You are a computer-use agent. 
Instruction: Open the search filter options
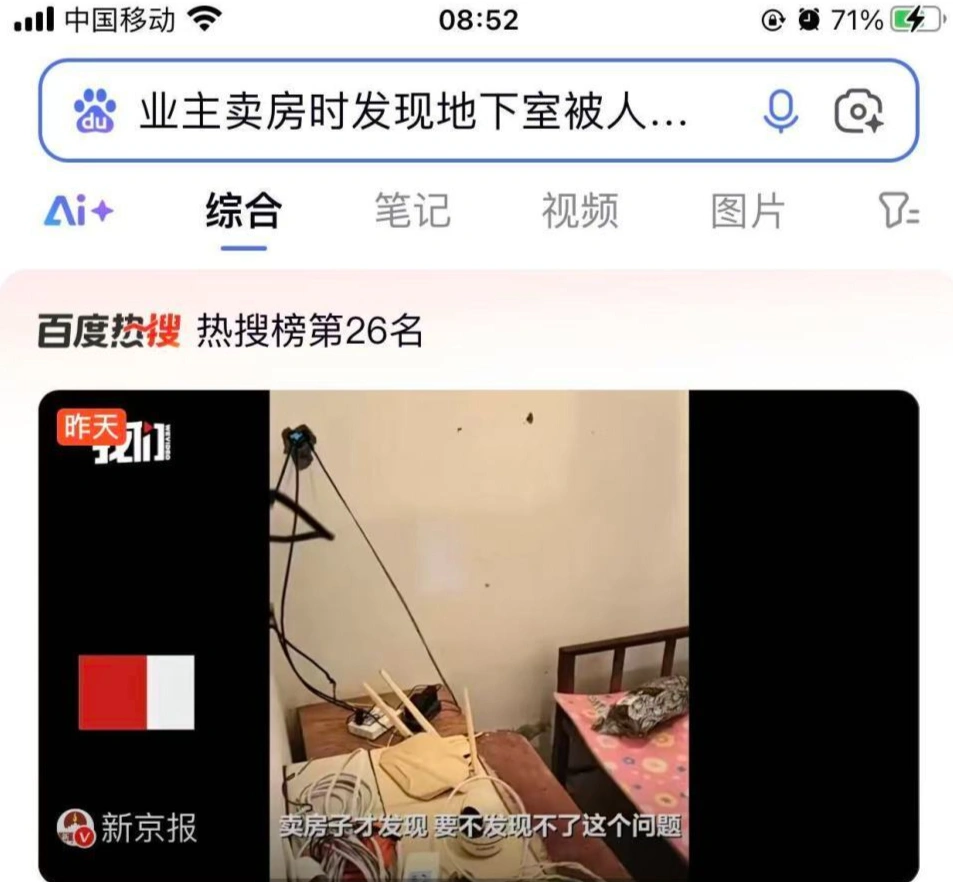[x=898, y=212]
